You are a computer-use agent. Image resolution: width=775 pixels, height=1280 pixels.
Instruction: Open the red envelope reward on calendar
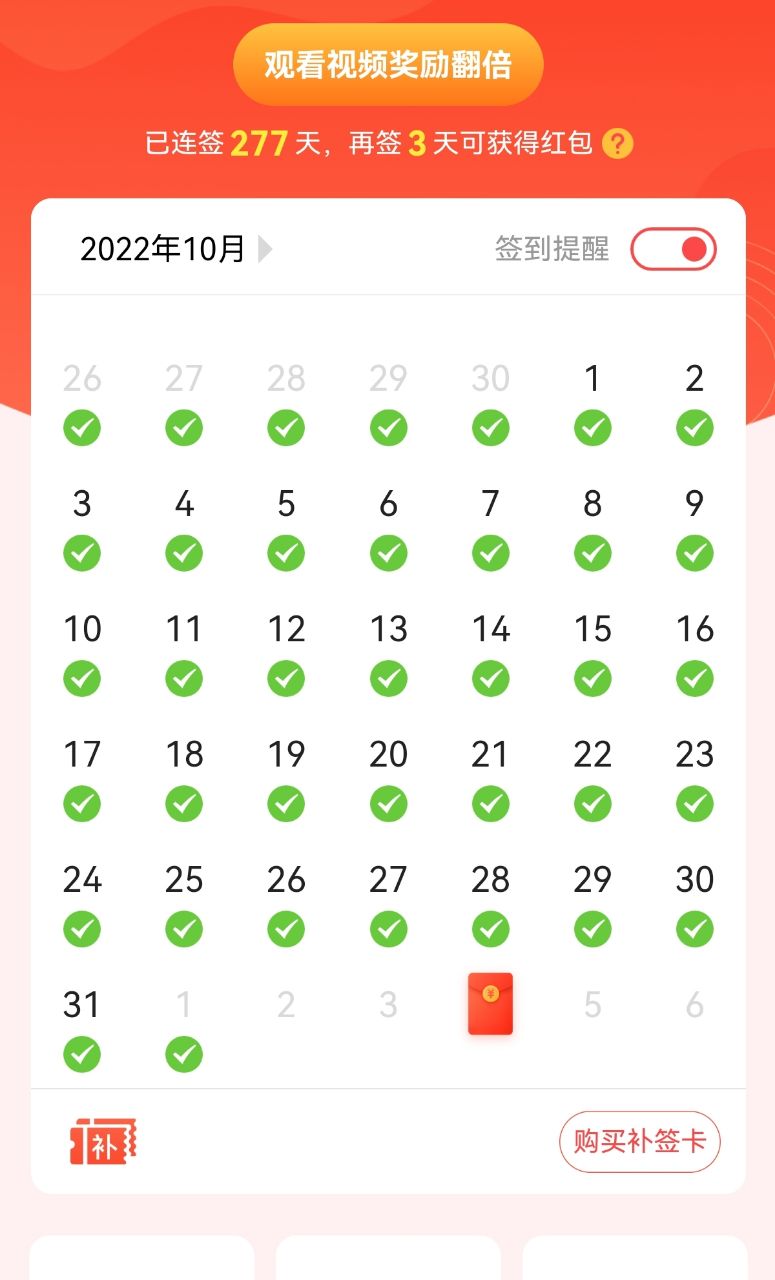tap(490, 1003)
